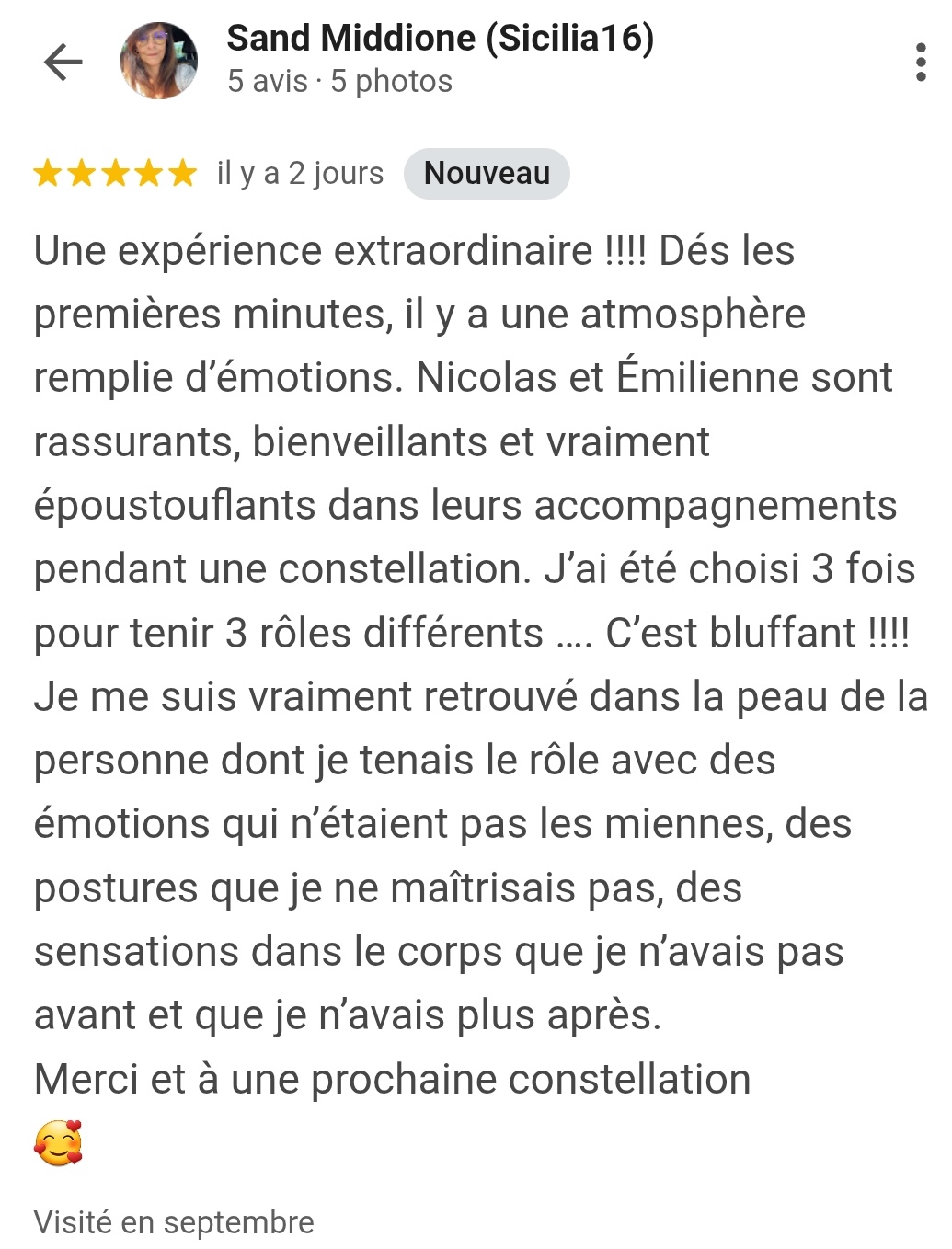Go back using the arrow icon
This screenshot has height=1249, width=952.
point(63,62)
